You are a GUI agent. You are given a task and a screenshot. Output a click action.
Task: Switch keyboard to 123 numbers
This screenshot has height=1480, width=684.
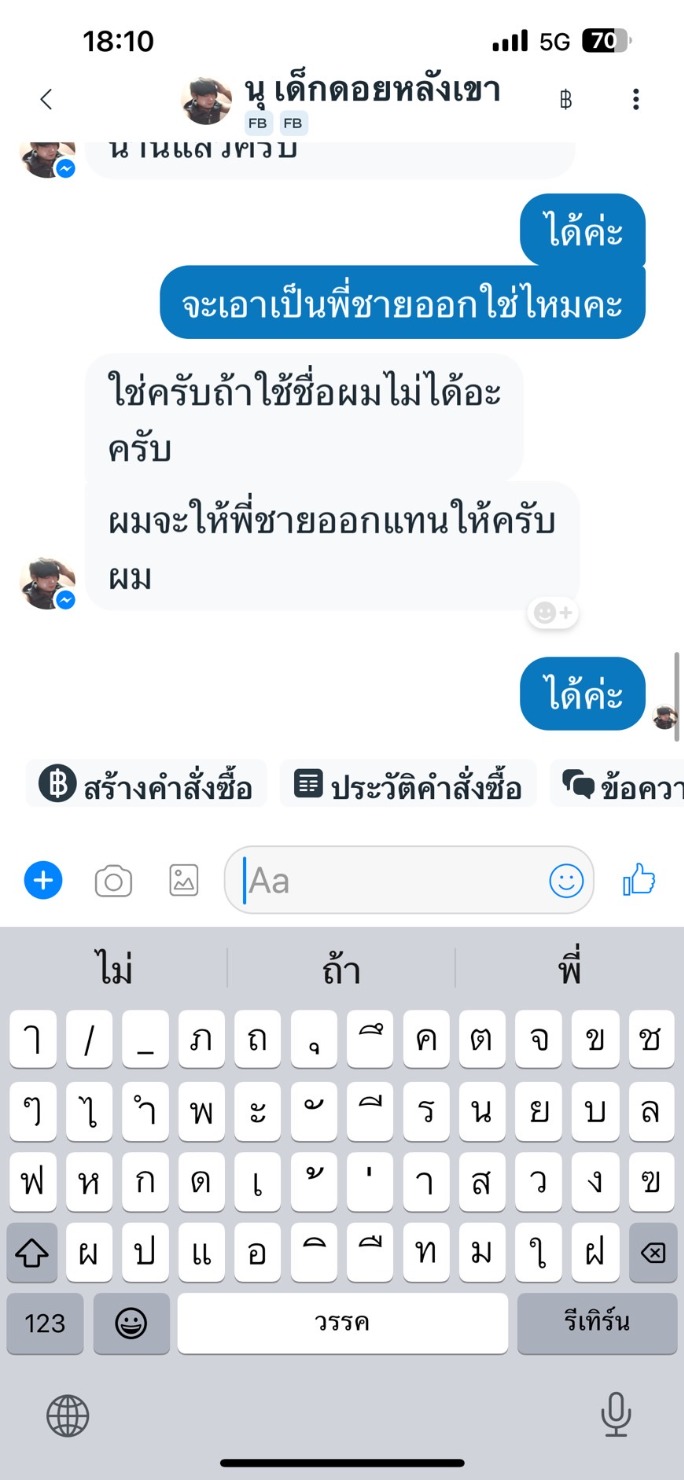[x=45, y=1323]
